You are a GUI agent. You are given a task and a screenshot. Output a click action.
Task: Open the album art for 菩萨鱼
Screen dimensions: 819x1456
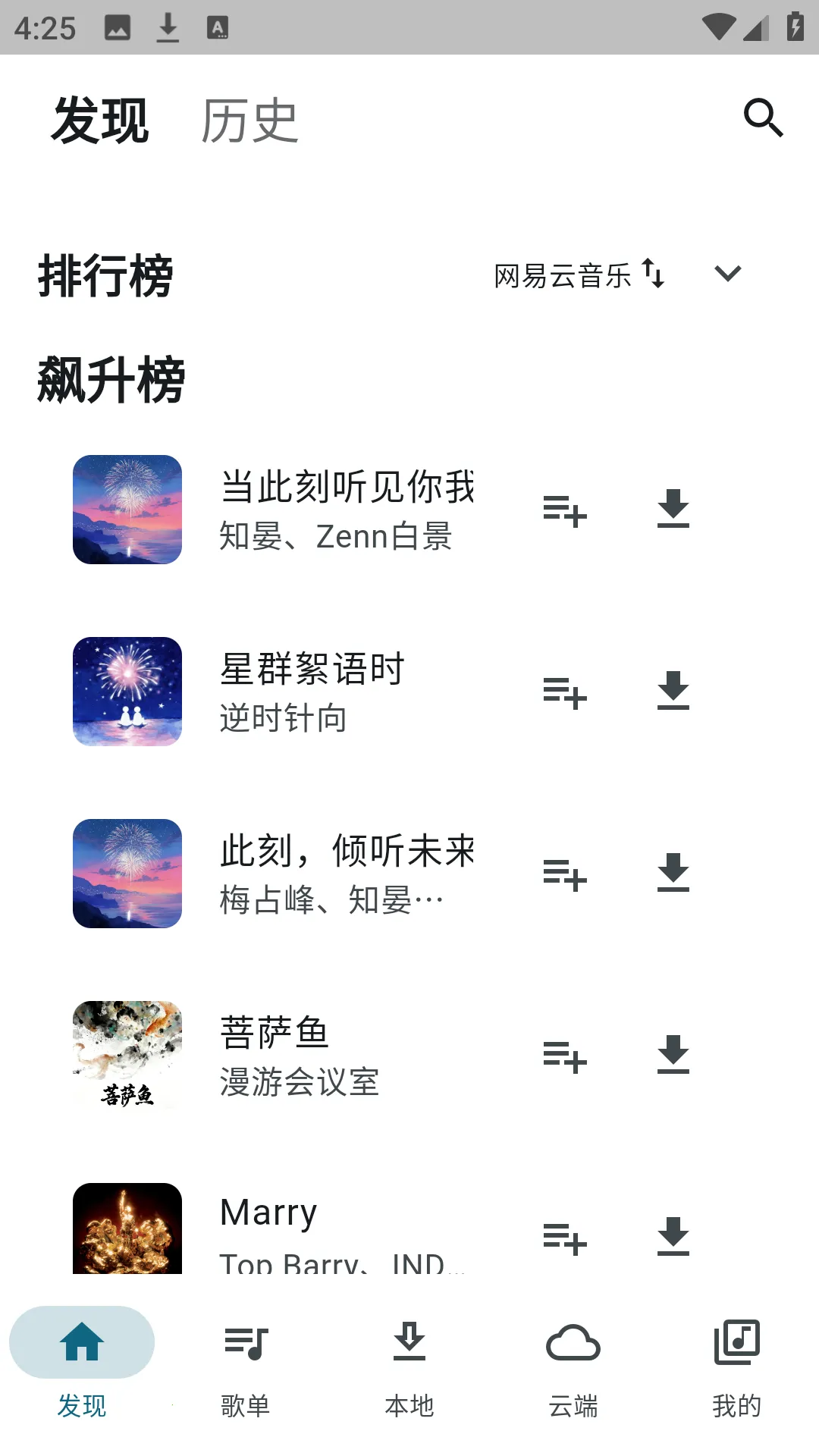coord(126,1056)
